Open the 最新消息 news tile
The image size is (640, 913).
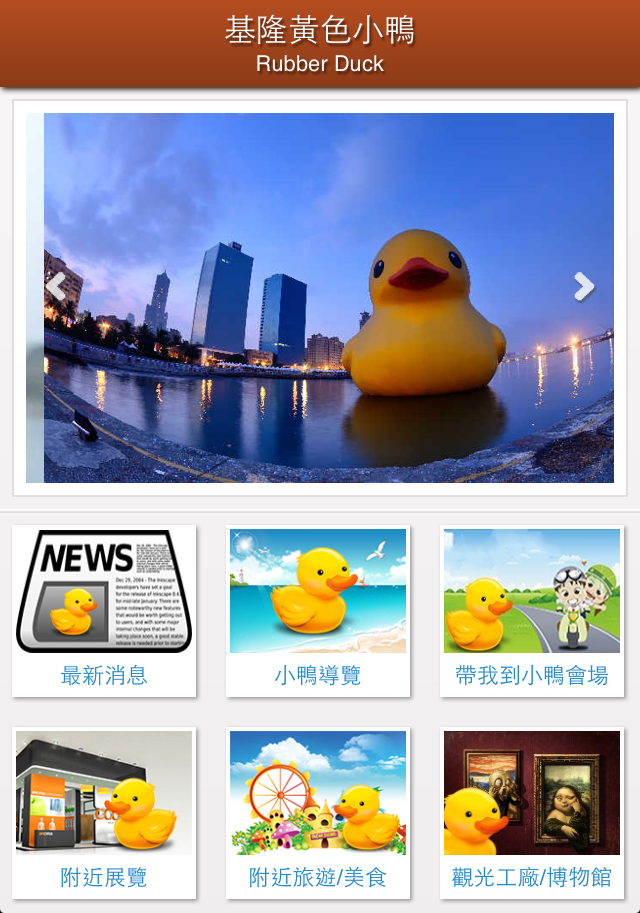(x=104, y=610)
